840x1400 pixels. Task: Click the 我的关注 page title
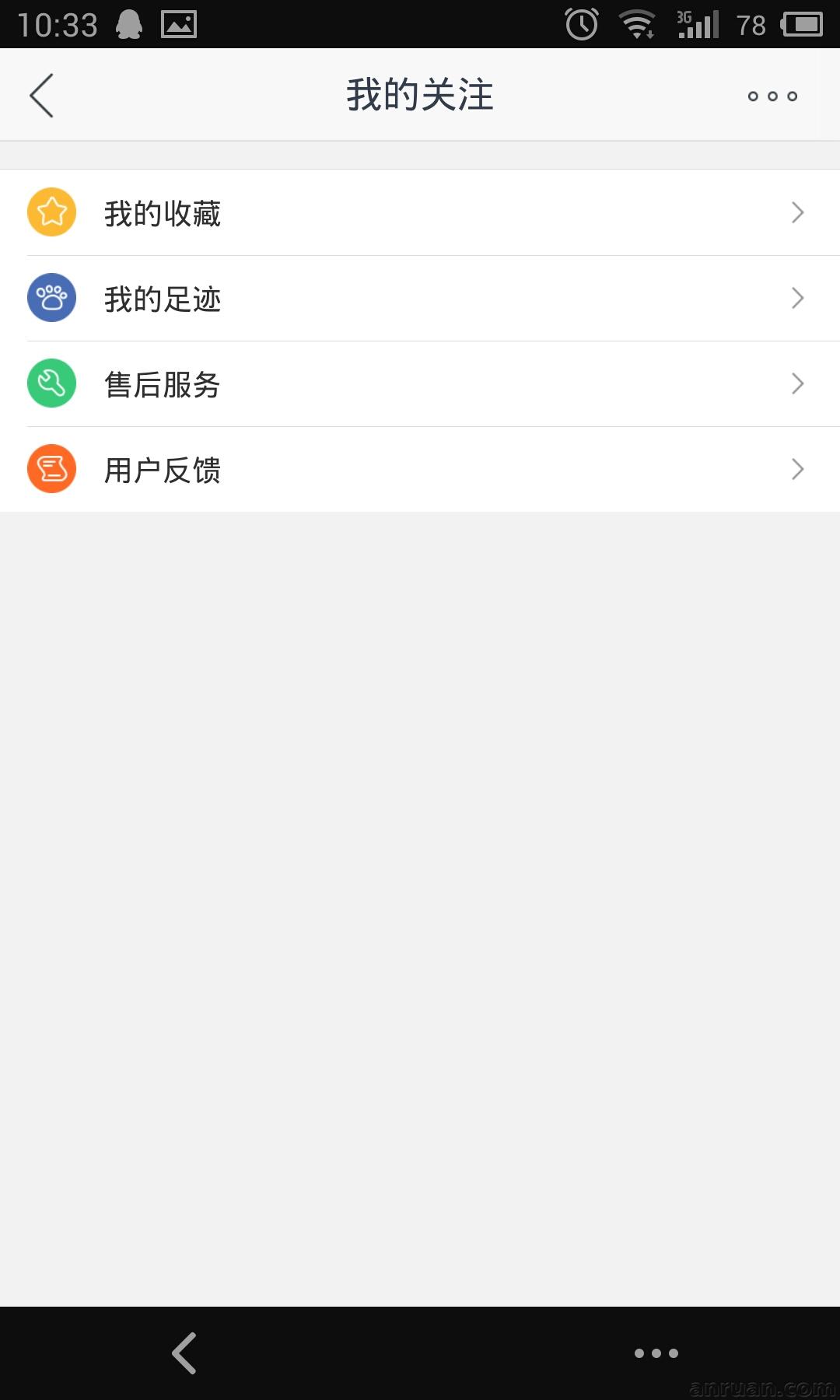click(x=420, y=93)
